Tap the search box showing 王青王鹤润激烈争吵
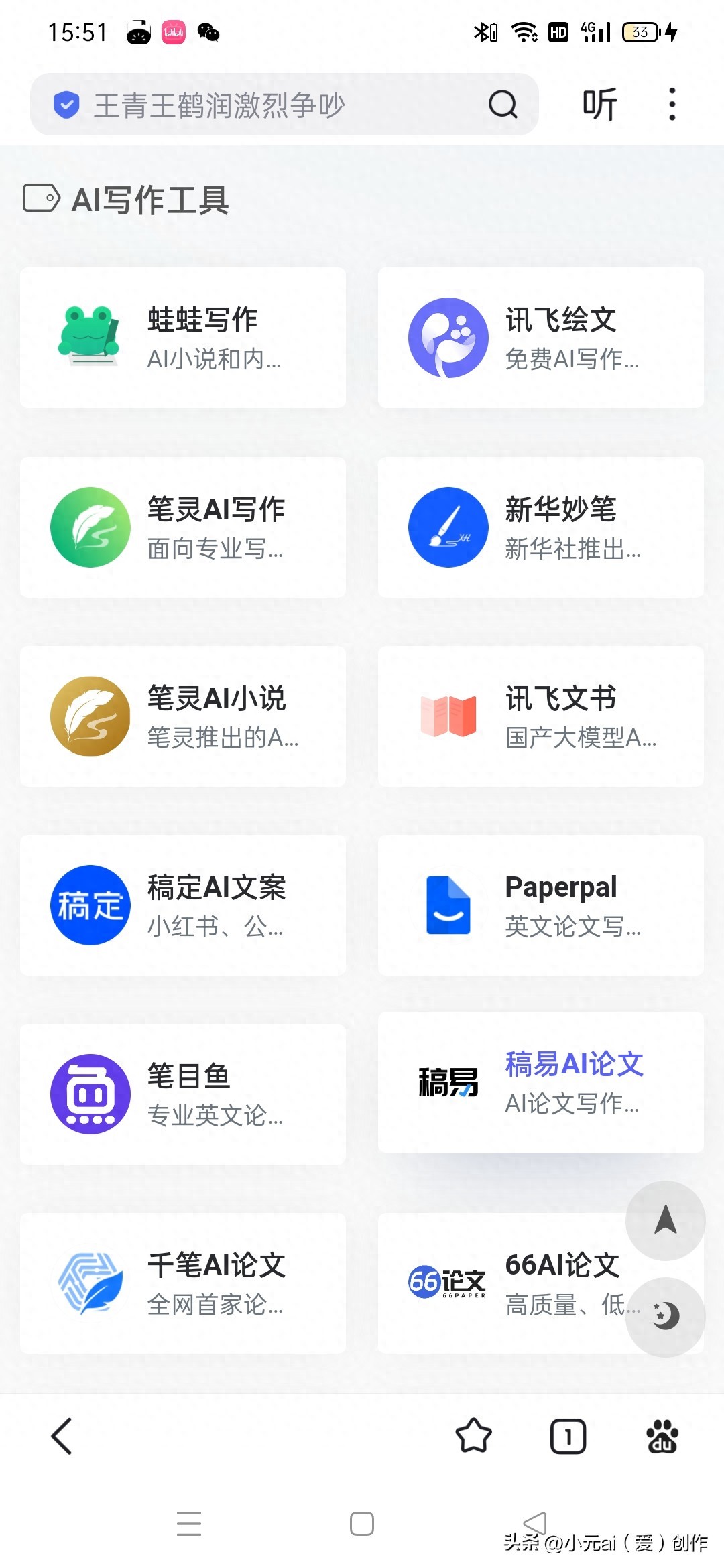Screen dimensions: 724x1568 [x=268, y=105]
